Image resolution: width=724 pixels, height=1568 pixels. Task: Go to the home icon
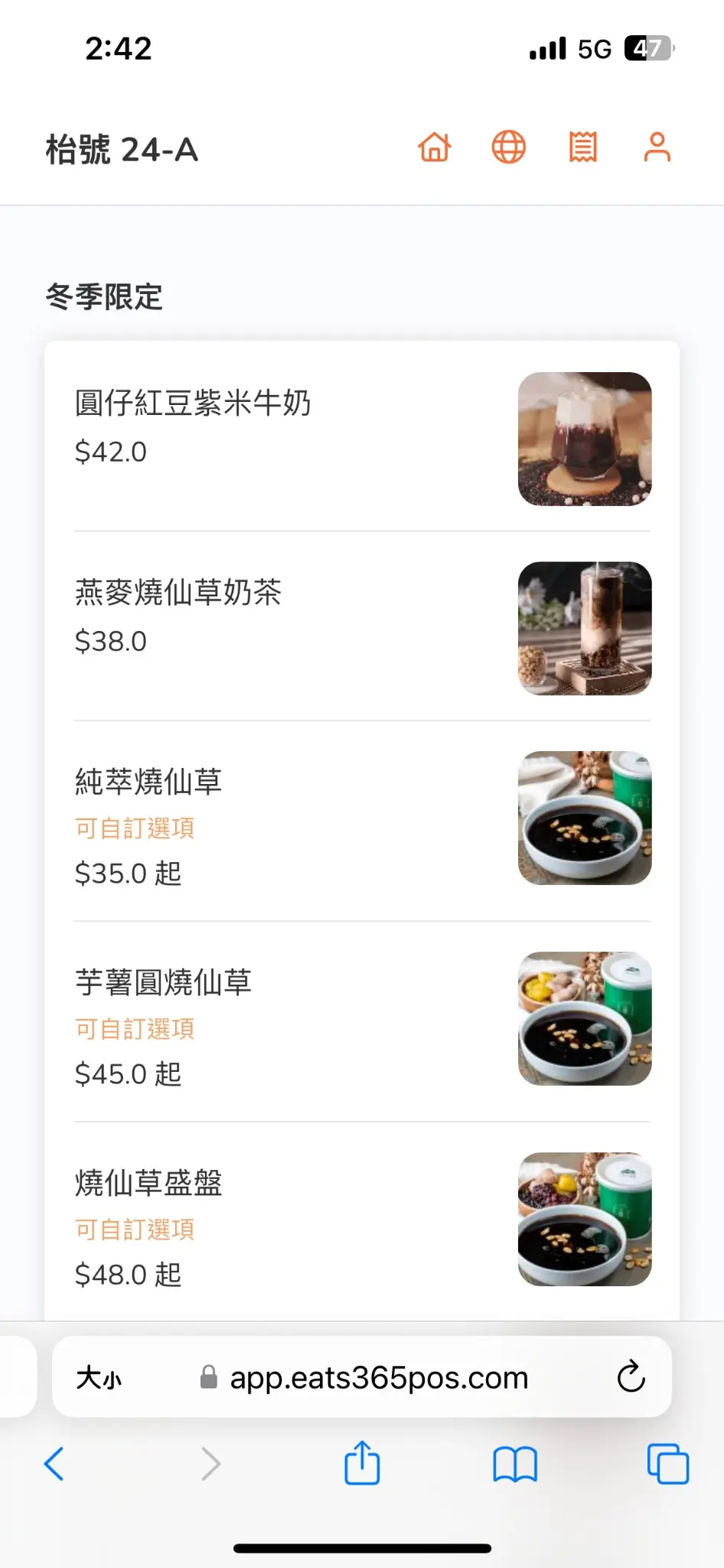[435, 147]
